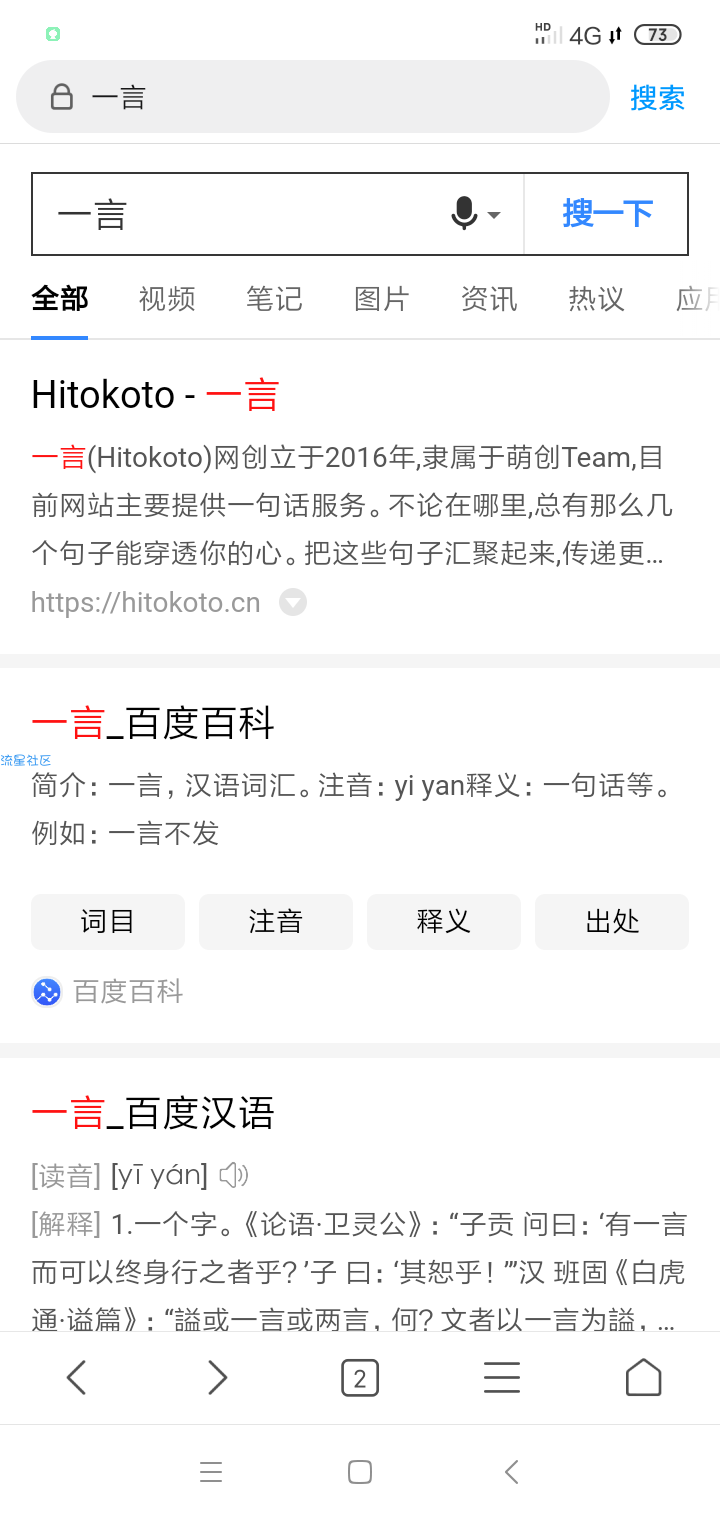Select the 出处 chip

612,921
